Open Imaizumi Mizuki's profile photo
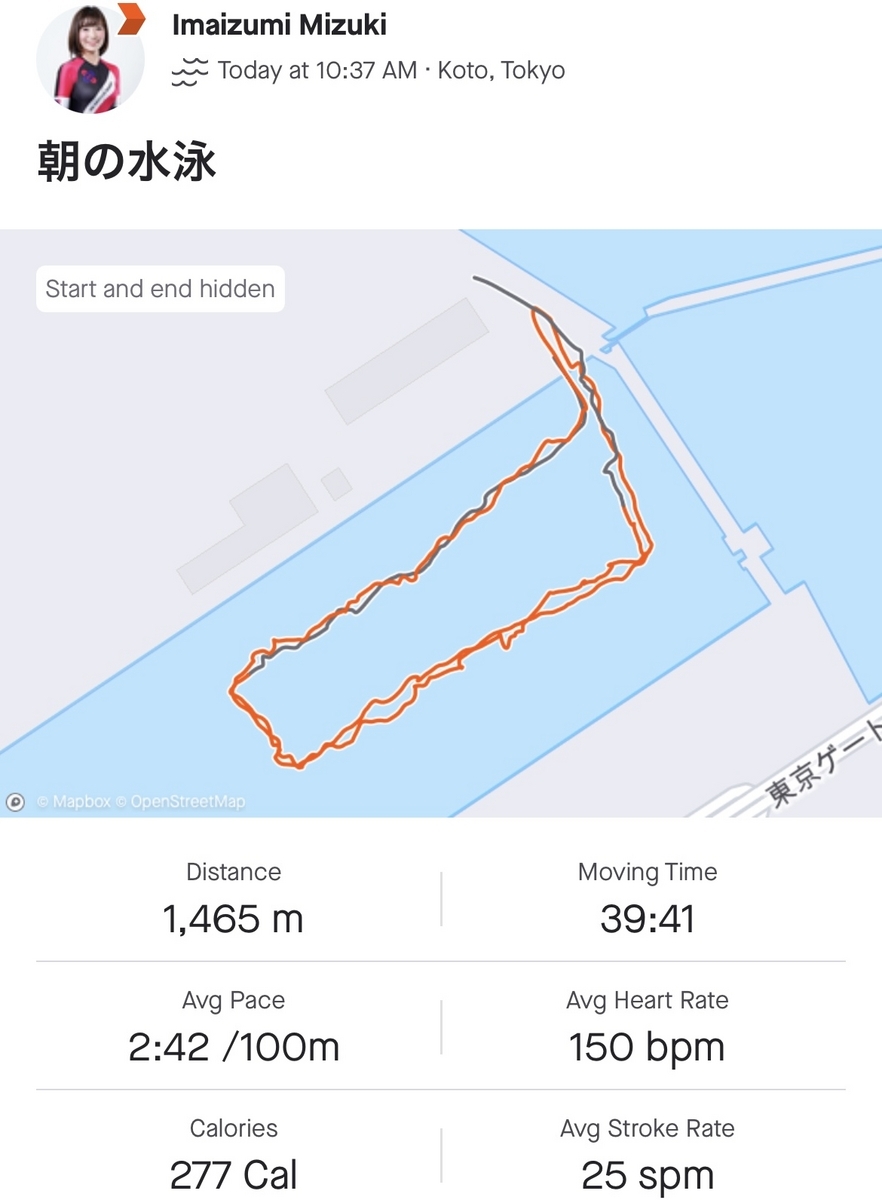 (90, 58)
